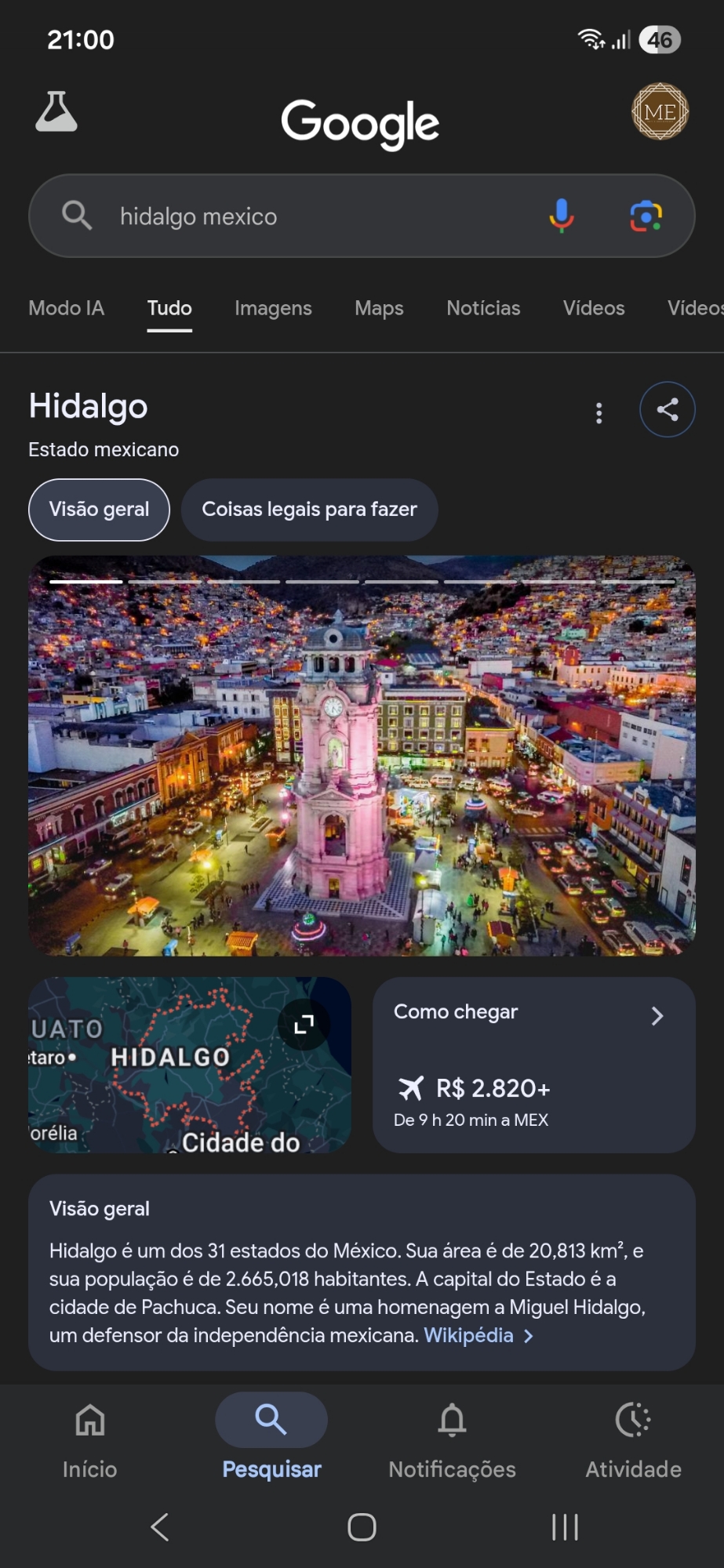Tap the hidalgo mexico search box
This screenshot has width=724, height=1568.
coord(314,216)
